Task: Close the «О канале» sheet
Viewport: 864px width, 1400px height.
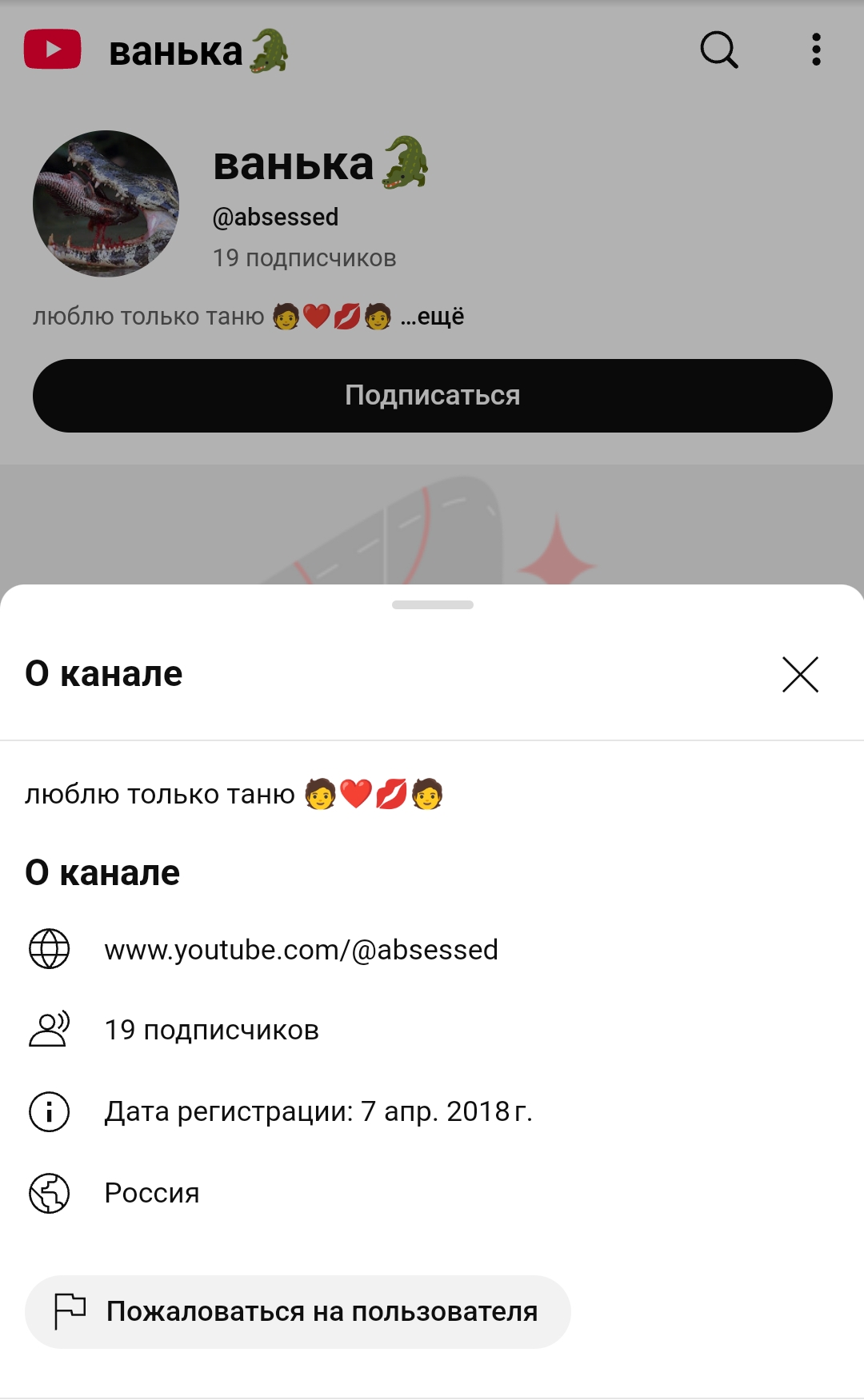Action: pos(800,674)
